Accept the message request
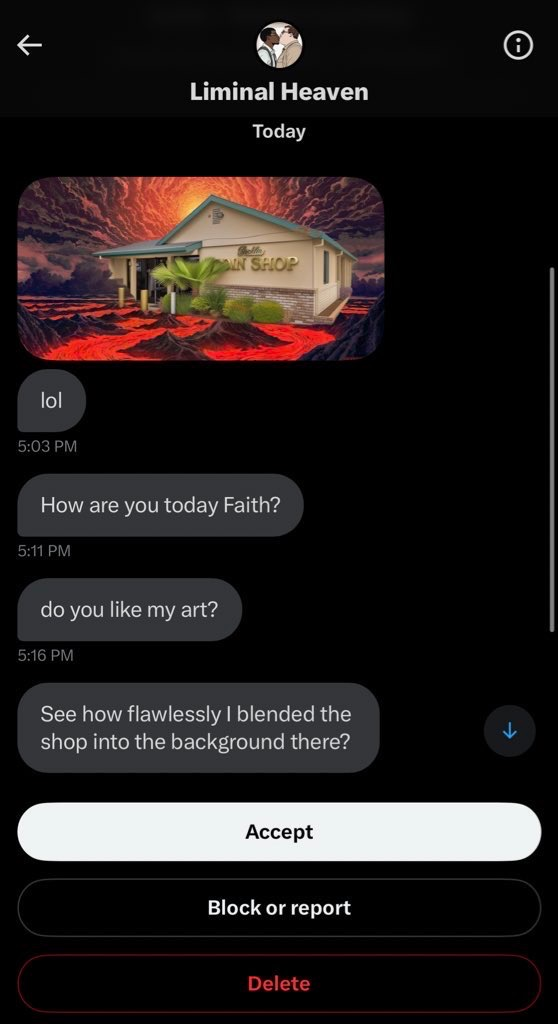Viewport: 558px width, 1024px height. pyautogui.click(x=279, y=832)
